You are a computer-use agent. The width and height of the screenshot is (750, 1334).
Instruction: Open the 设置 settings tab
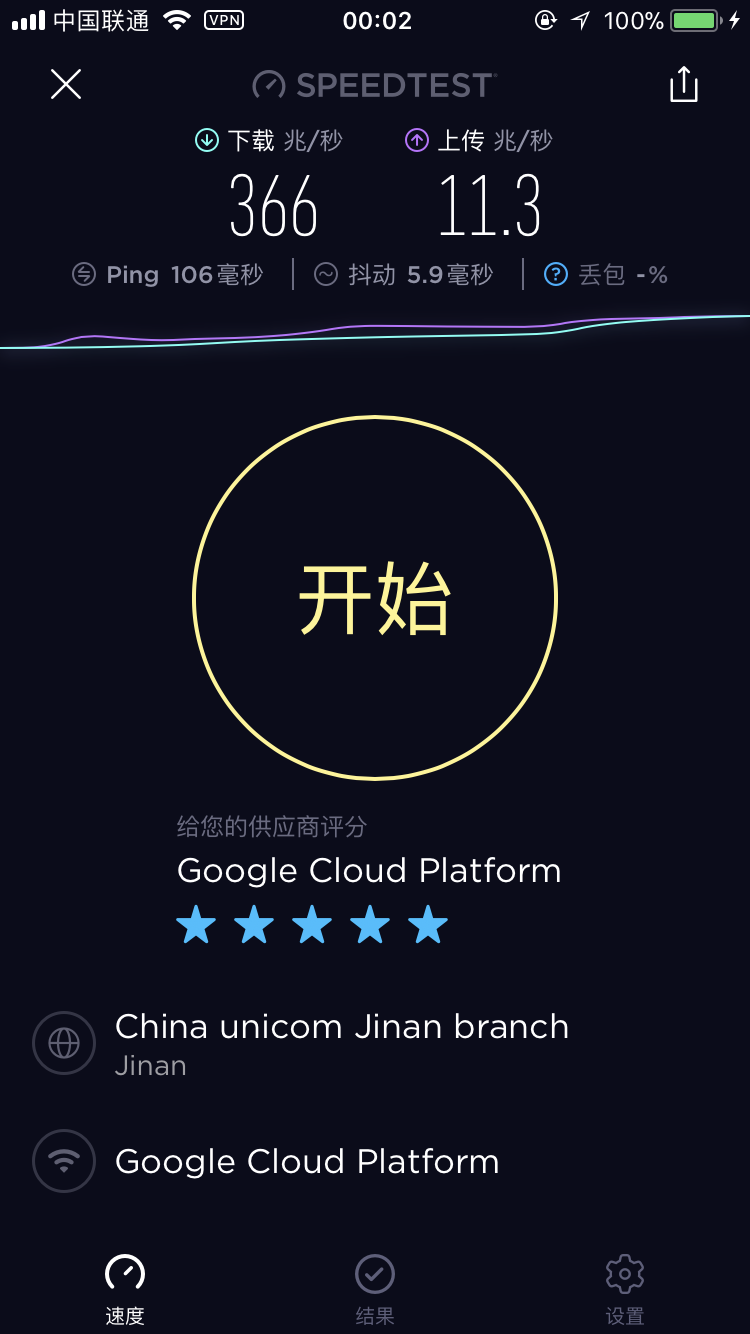point(625,1288)
